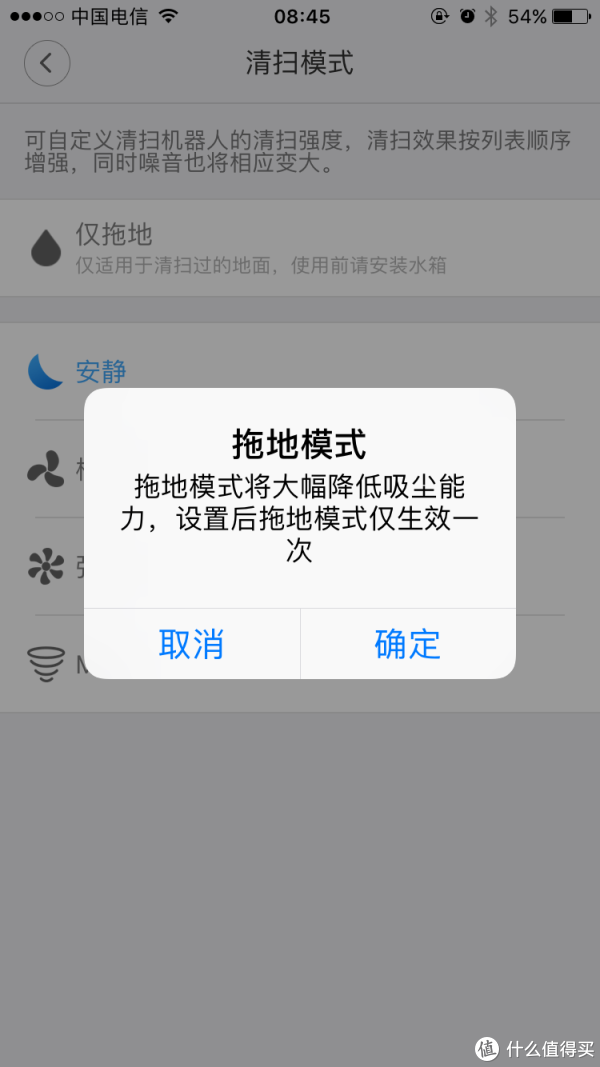This screenshot has width=600, height=1067.
Task: Select the 仅拖地 mop-only option
Action: tap(300, 248)
